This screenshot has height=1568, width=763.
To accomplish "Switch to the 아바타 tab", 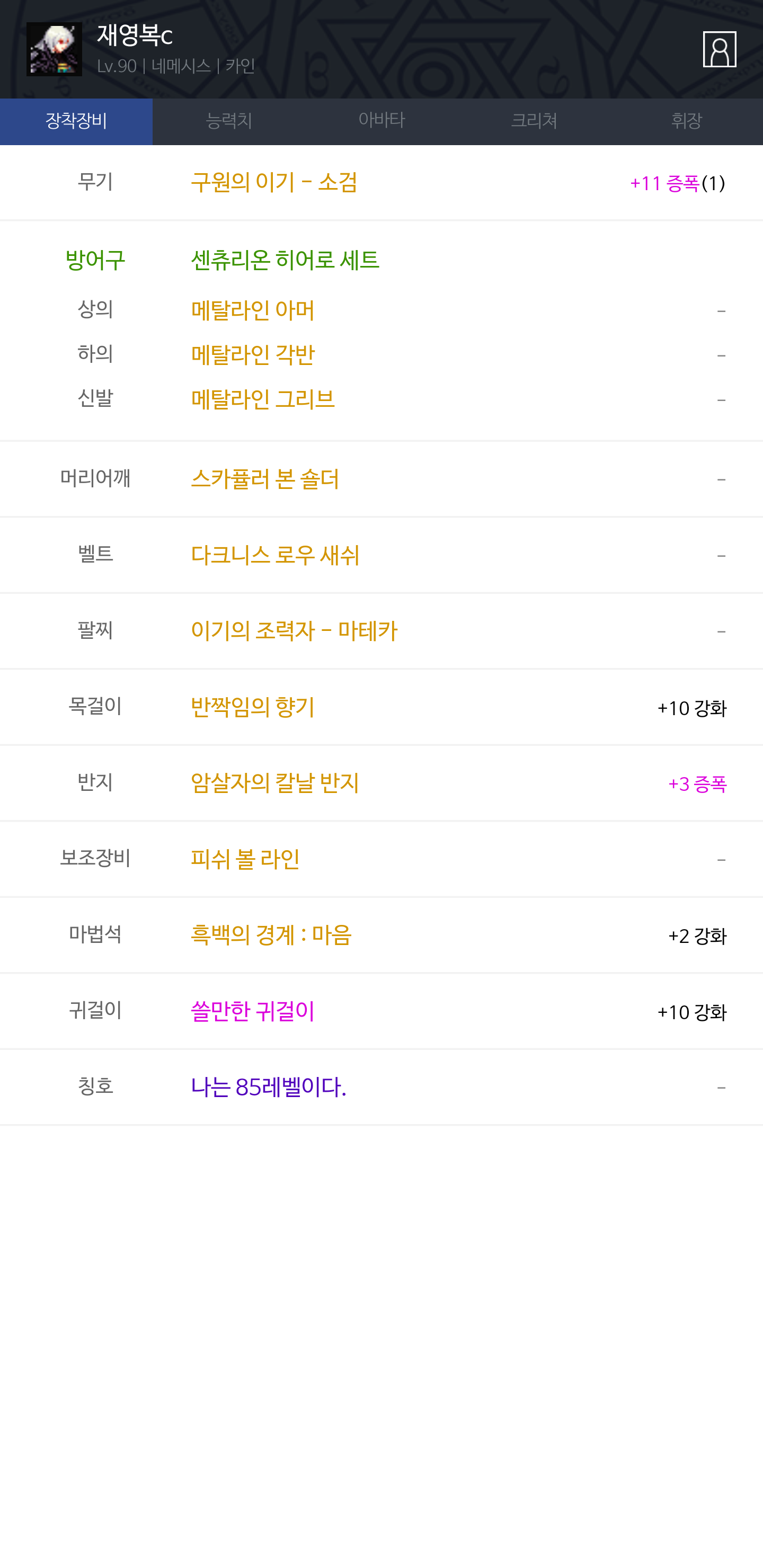I will pos(382,121).
